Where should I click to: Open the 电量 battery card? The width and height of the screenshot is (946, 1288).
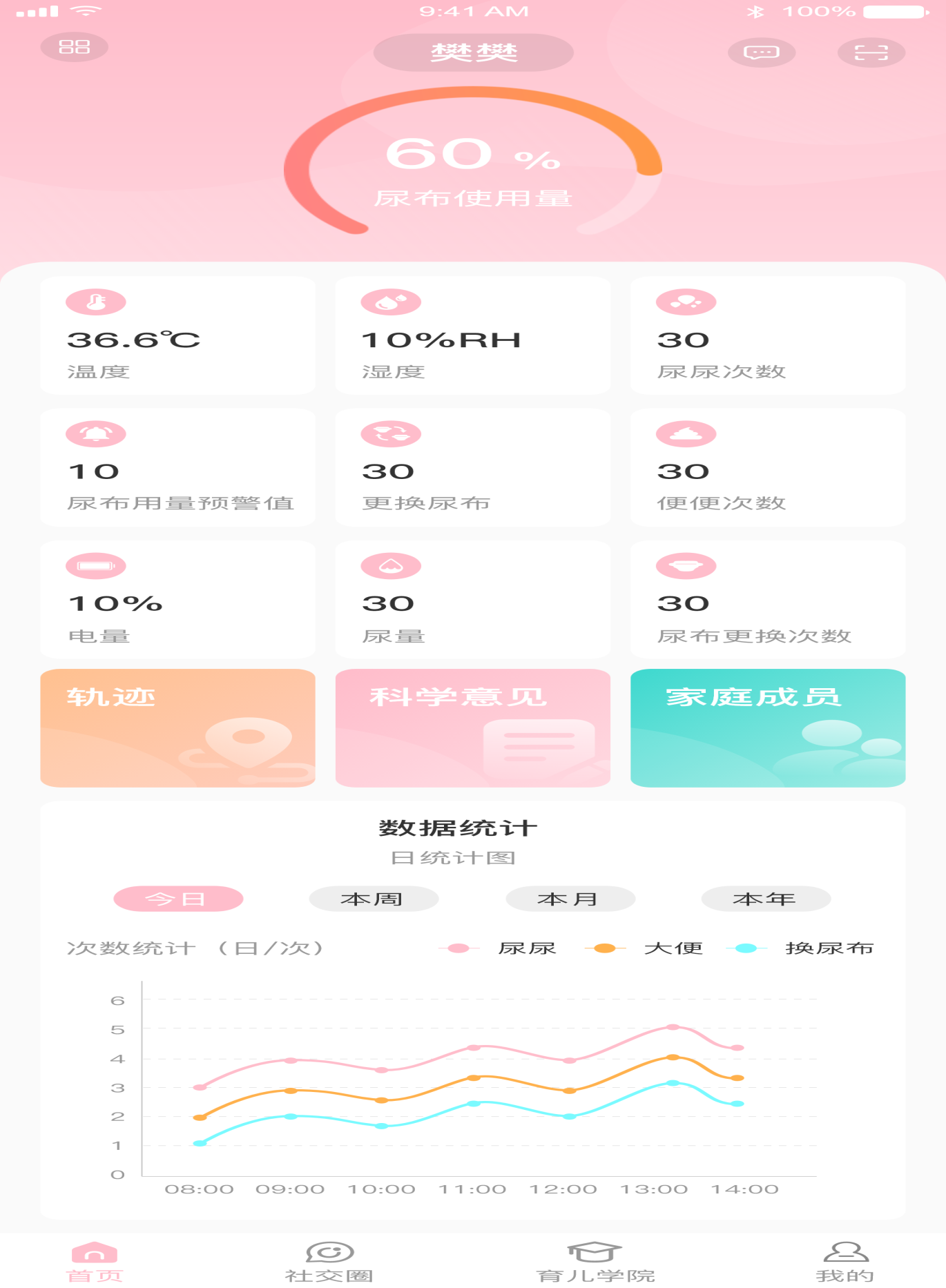tap(177, 599)
